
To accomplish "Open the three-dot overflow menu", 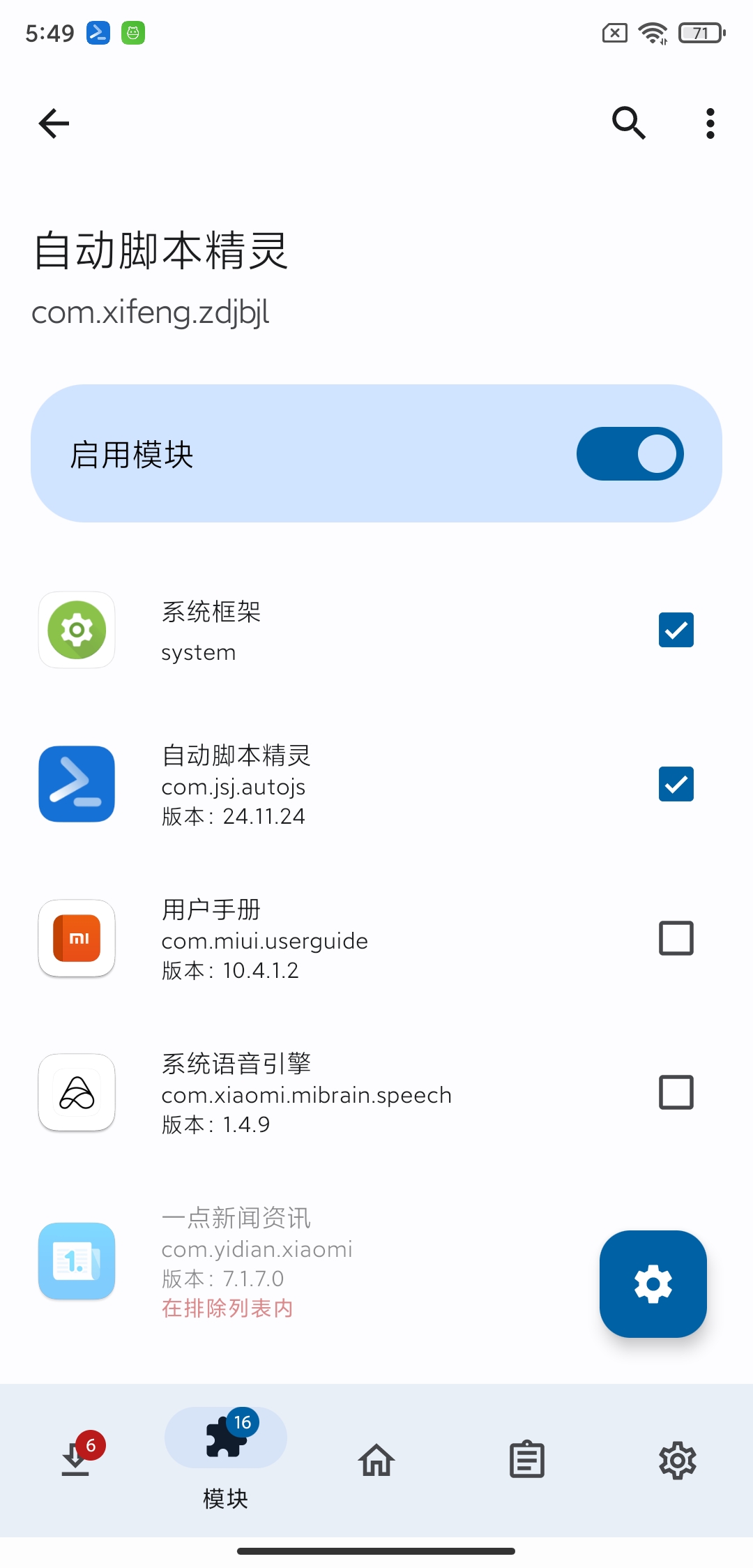I will click(x=710, y=123).
